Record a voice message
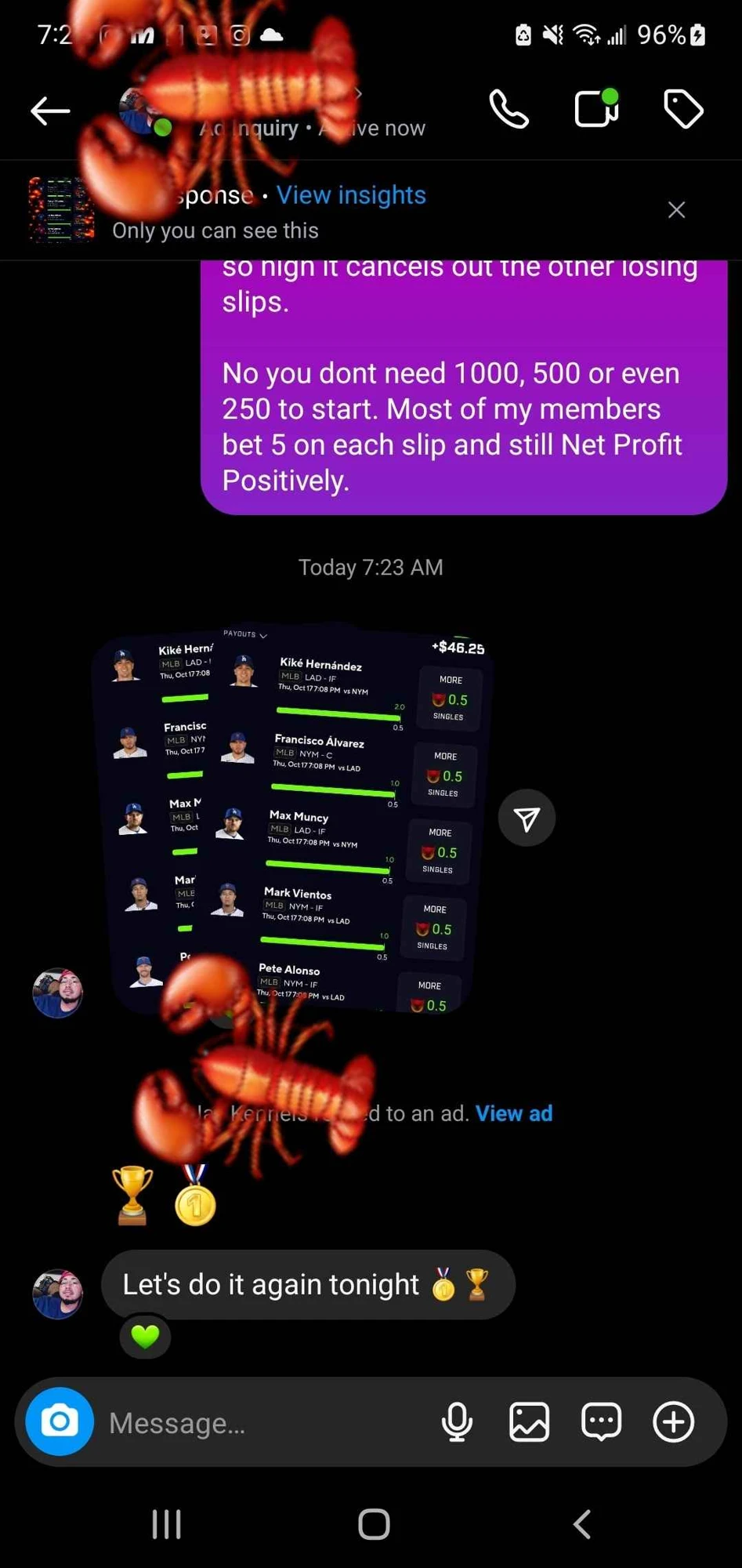 pos(457,1422)
